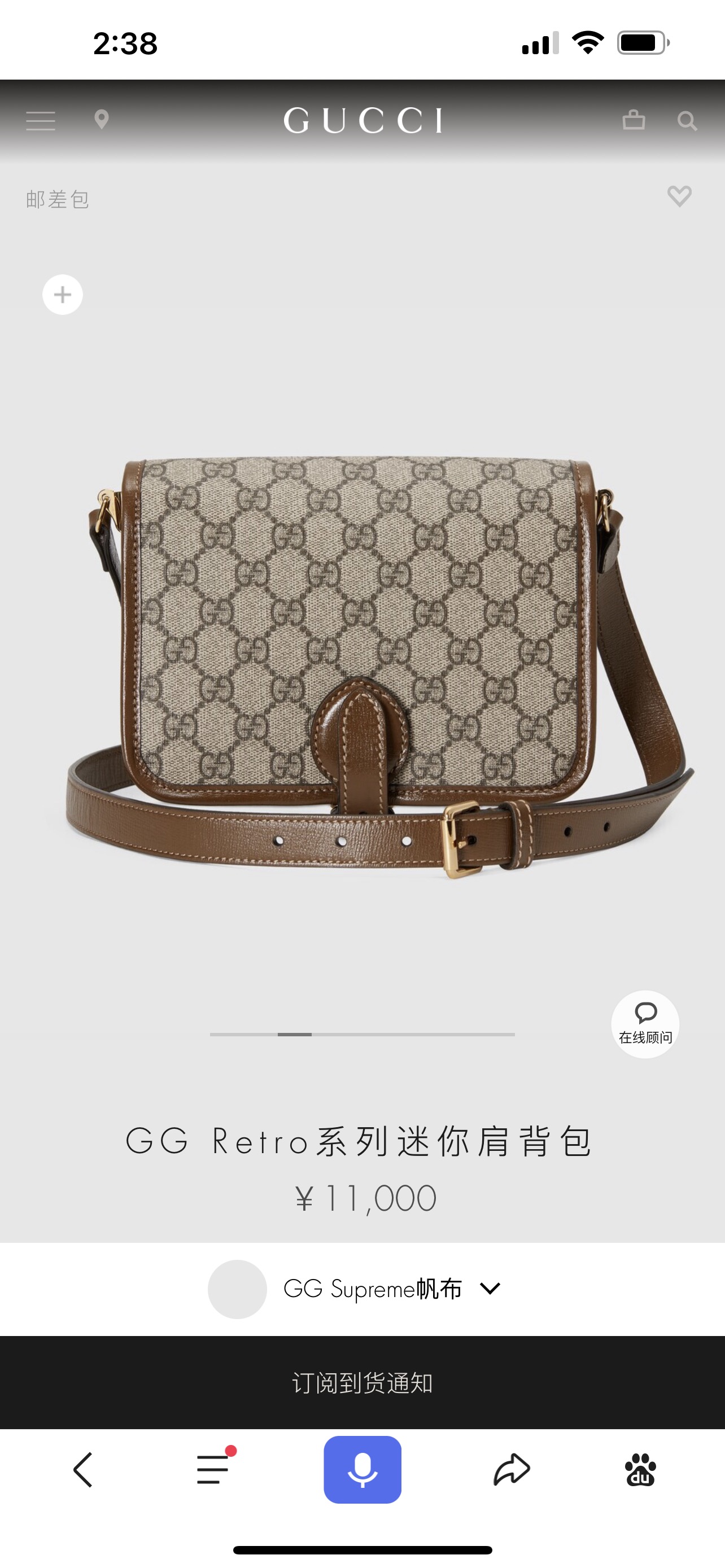
Task: Open the store locator pin
Action: pos(102,119)
